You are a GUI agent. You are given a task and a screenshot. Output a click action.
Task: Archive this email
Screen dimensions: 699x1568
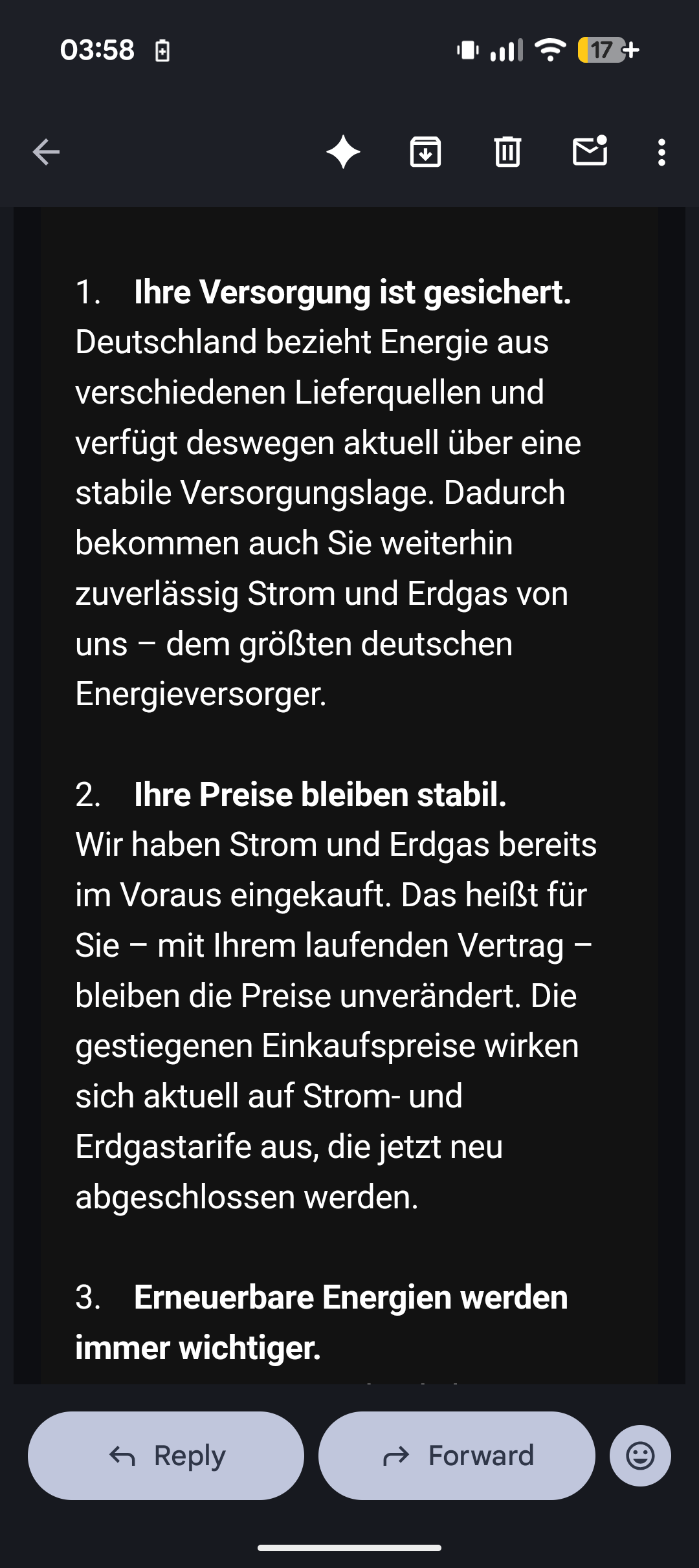pyautogui.click(x=425, y=153)
